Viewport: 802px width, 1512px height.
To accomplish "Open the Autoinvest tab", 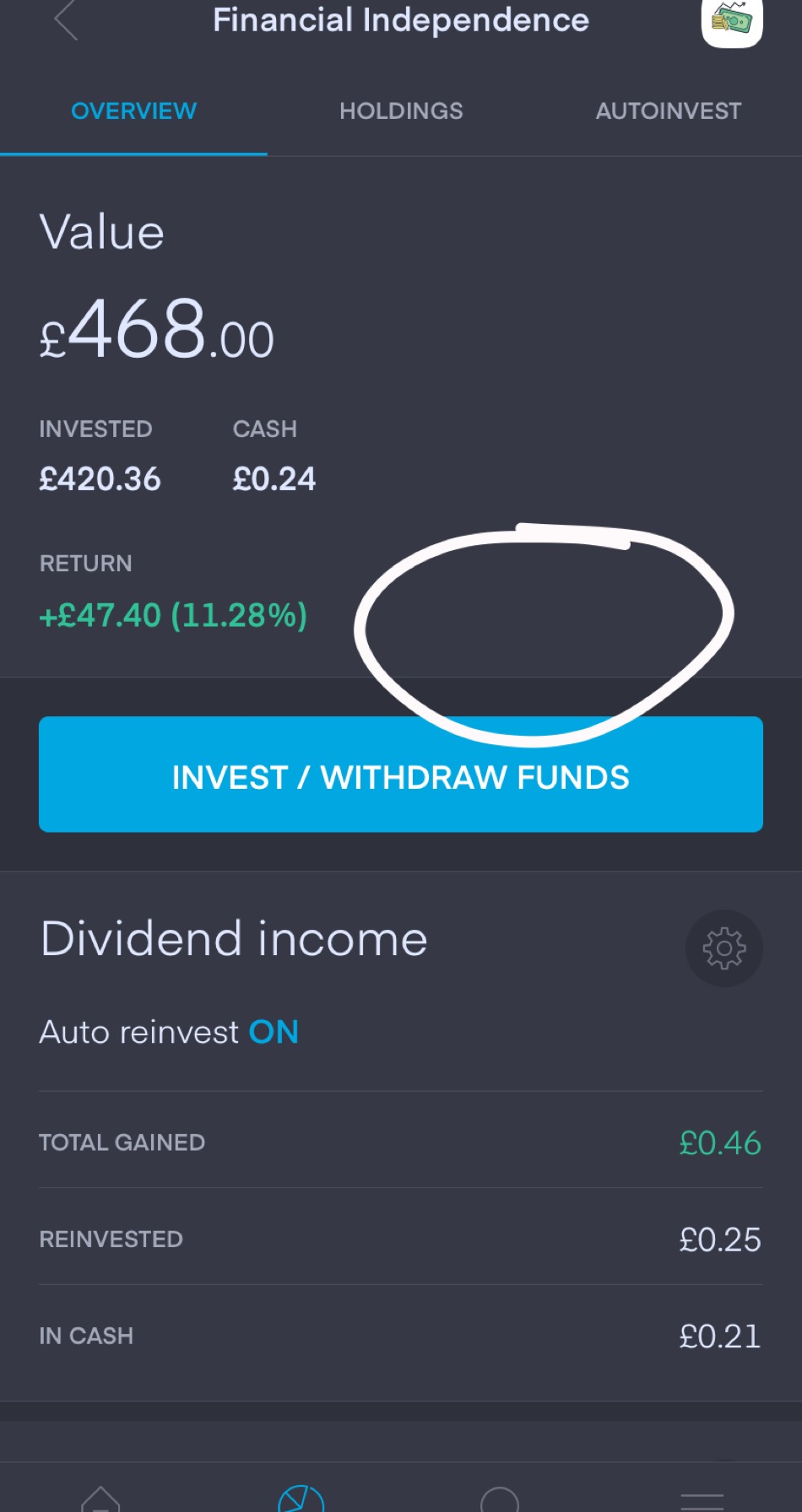I will (x=668, y=111).
